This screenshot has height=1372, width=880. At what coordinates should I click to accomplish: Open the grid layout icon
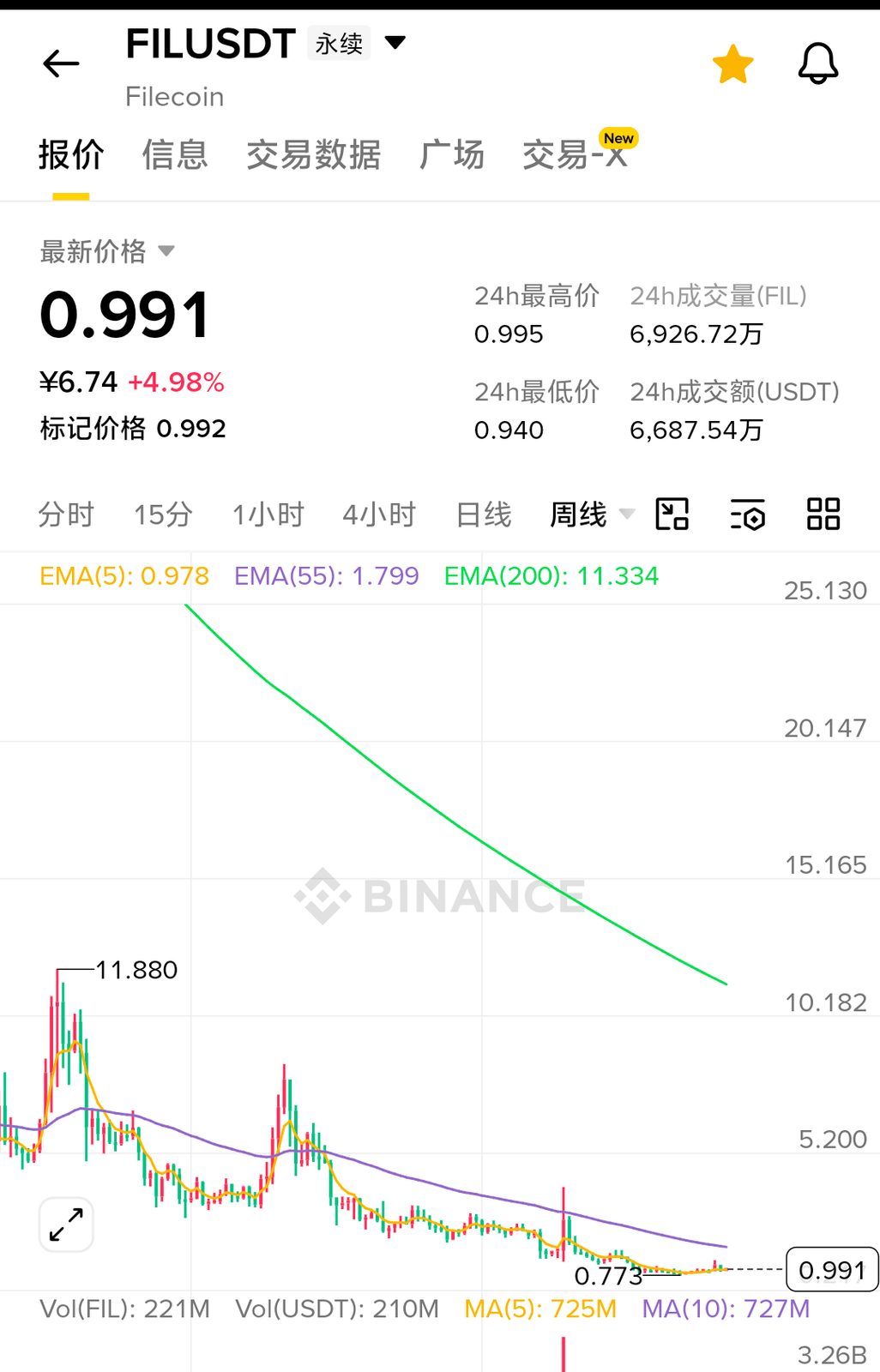823,514
